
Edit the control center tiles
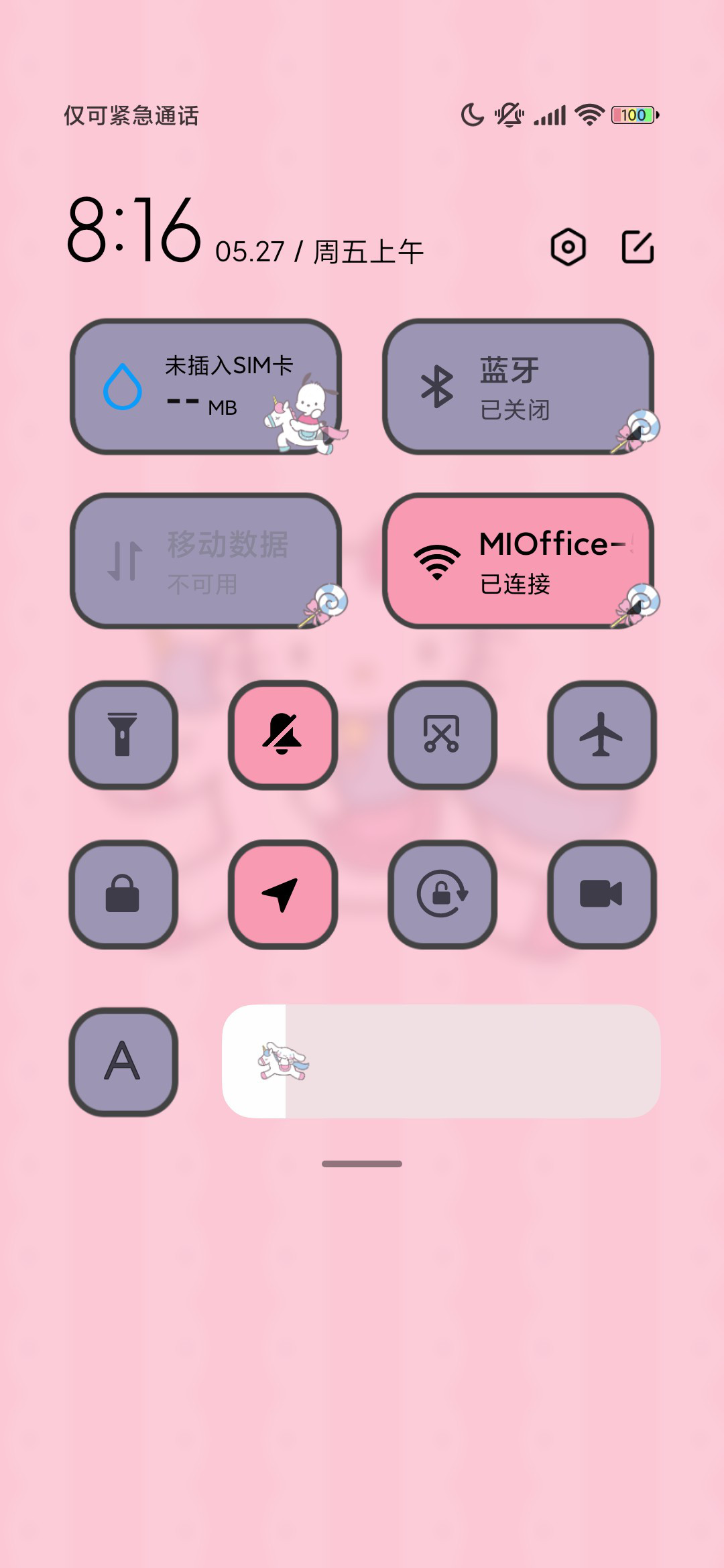[x=638, y=247]
